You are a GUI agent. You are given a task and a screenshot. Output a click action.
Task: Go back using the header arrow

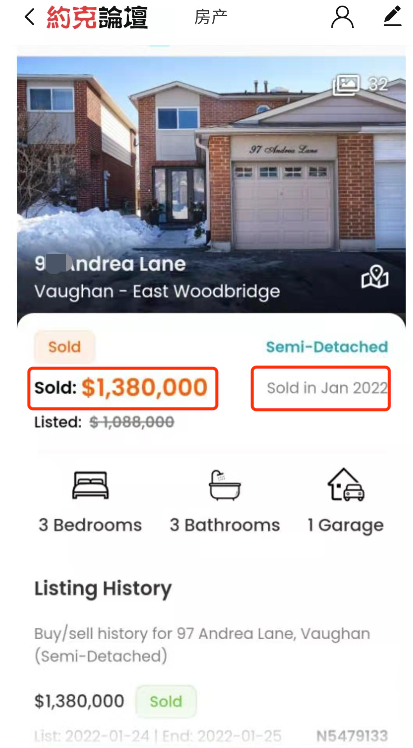[30, 17]
